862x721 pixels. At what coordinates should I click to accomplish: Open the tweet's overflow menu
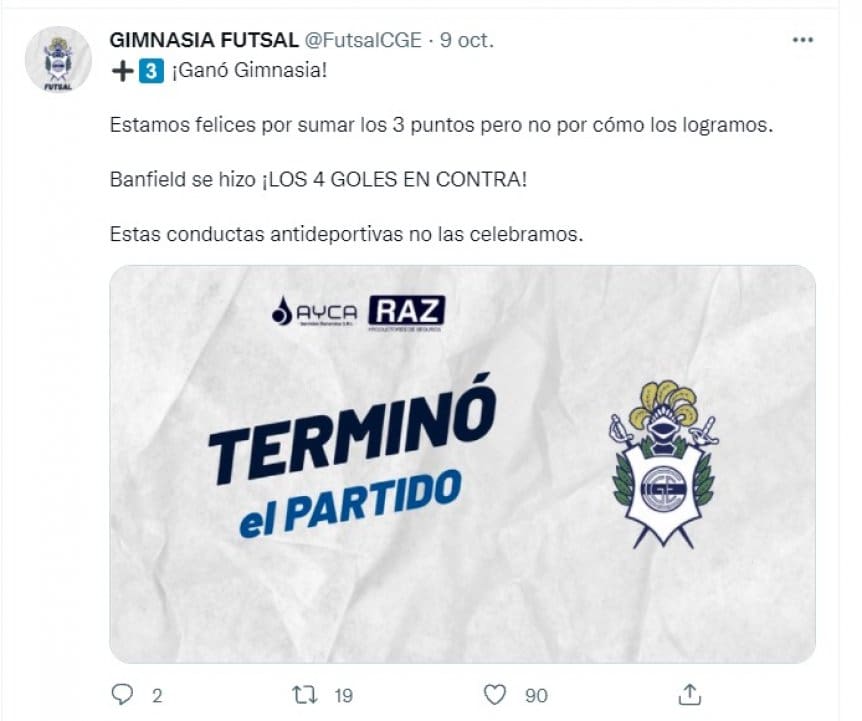click(x=802, y=40)
